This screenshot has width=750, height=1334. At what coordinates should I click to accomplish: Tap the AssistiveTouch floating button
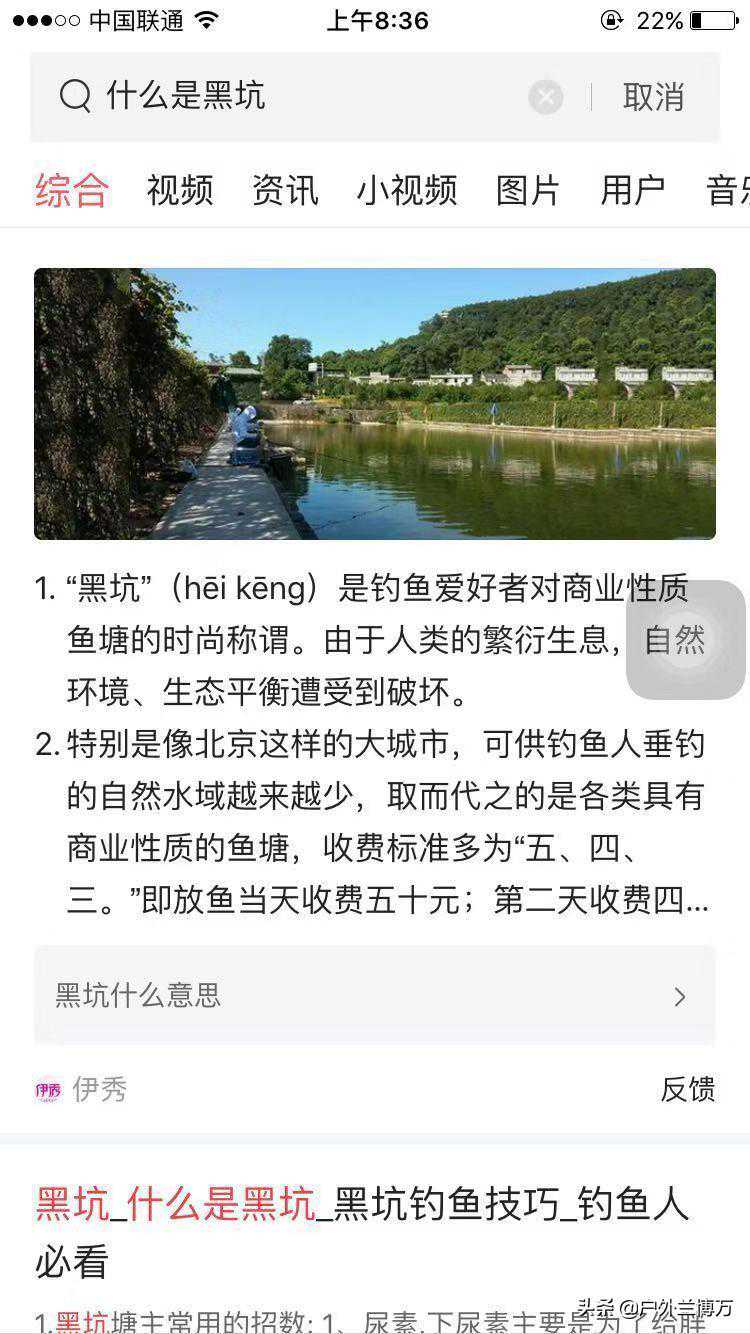[x=686, y=640]
